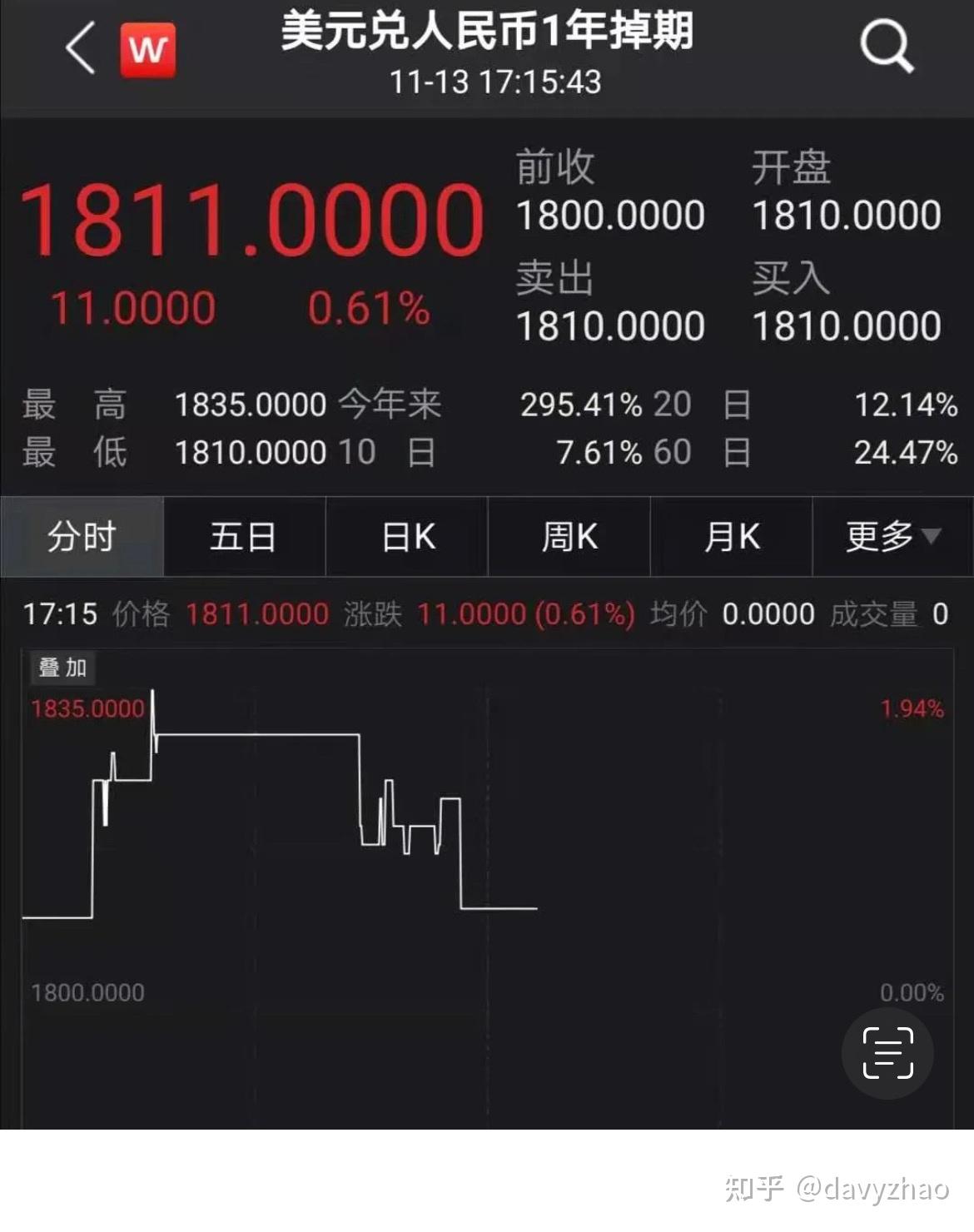This screenshot has width=974, height=1232.
Task: Show the 日K candlestick chart
Action: point(407,537)
